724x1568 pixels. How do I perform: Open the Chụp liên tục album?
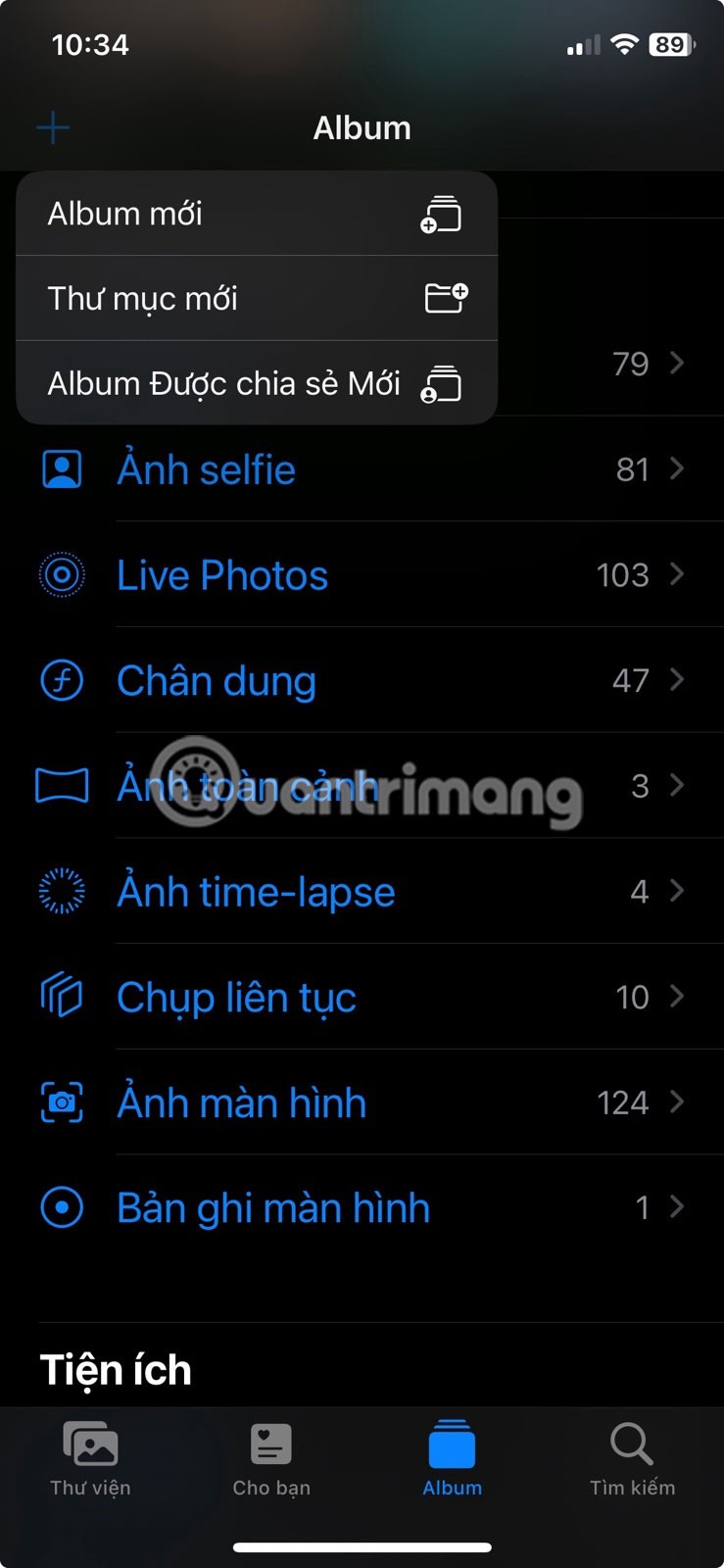tap(362, 998)
